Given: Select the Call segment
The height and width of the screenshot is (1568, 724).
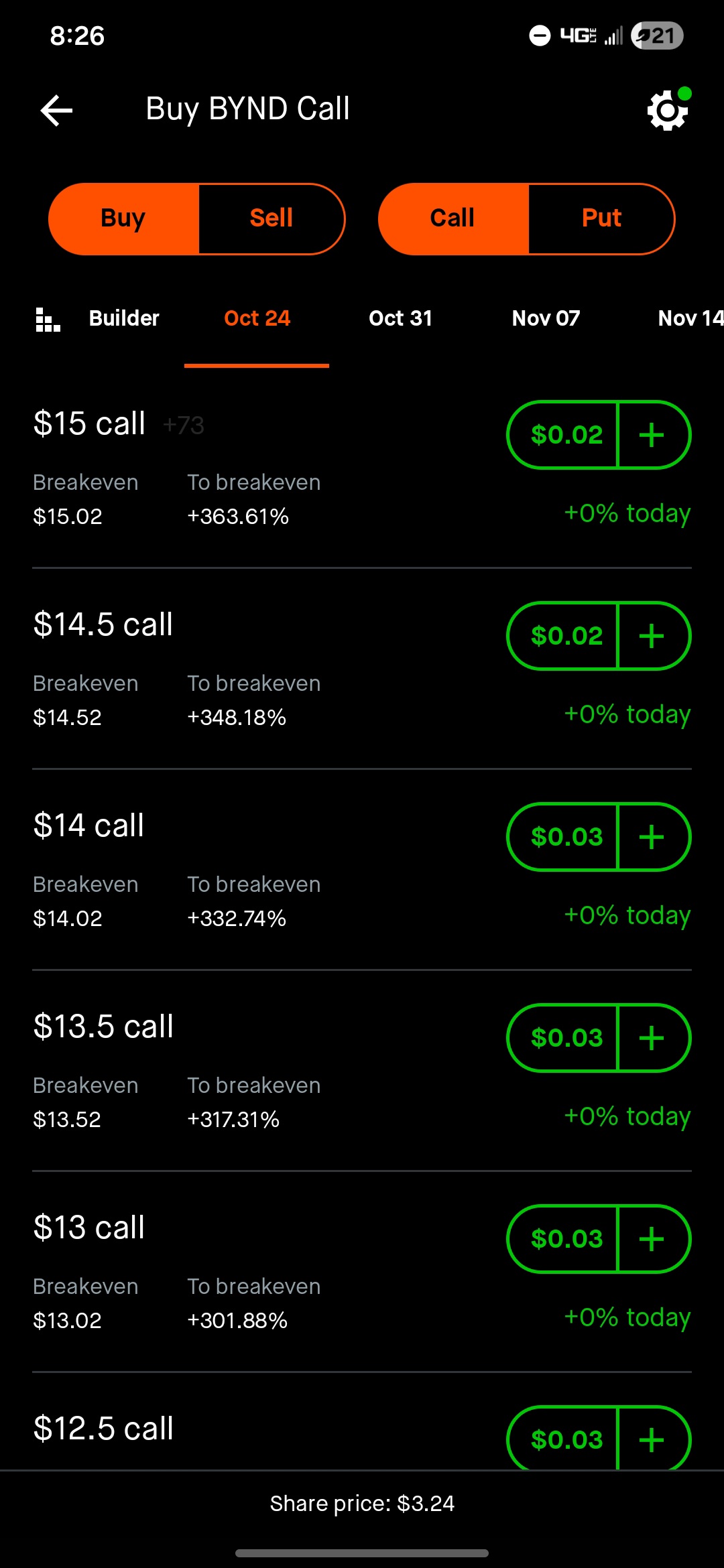Looking at the screenshot, I should [453, 218].
